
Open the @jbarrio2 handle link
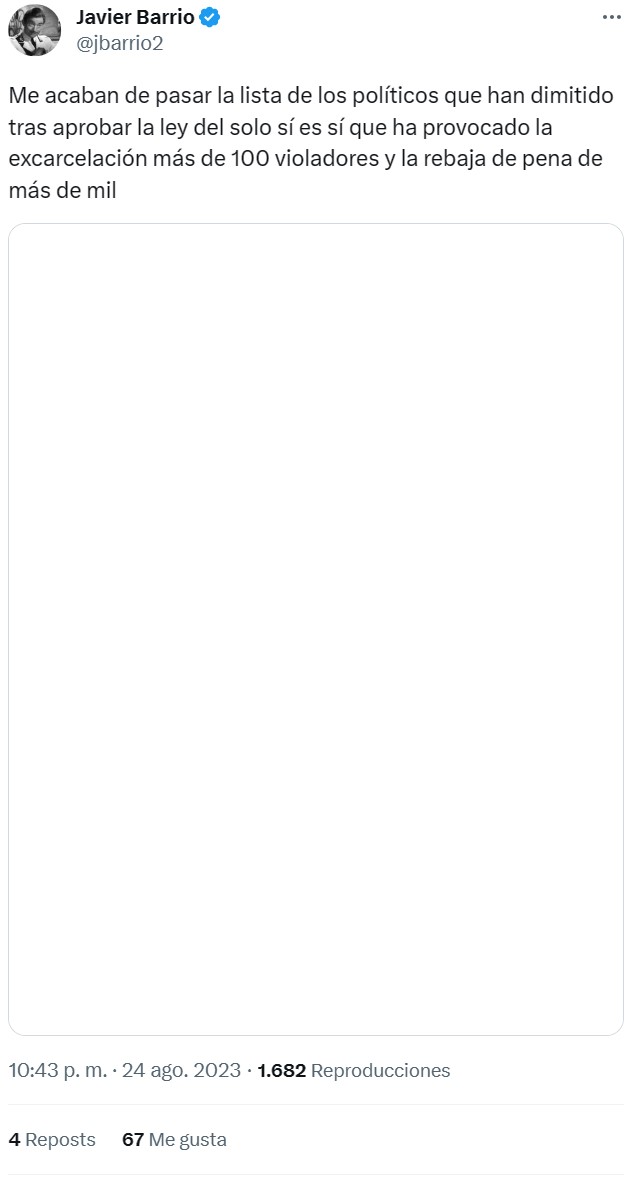point(120,42)
